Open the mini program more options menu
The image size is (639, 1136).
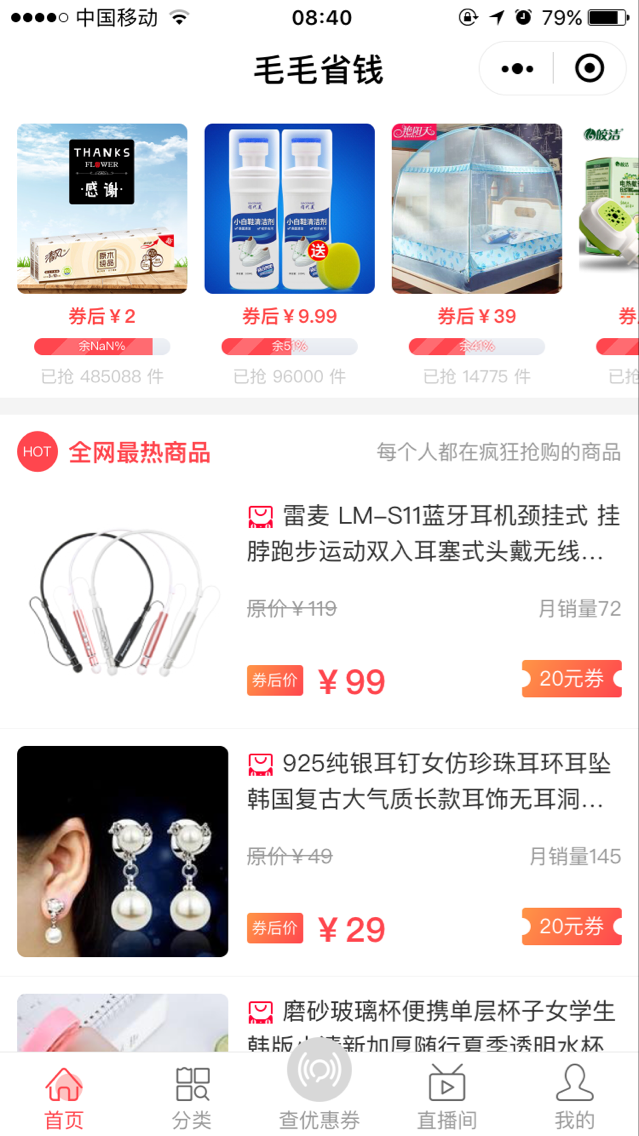click(517, 69)
